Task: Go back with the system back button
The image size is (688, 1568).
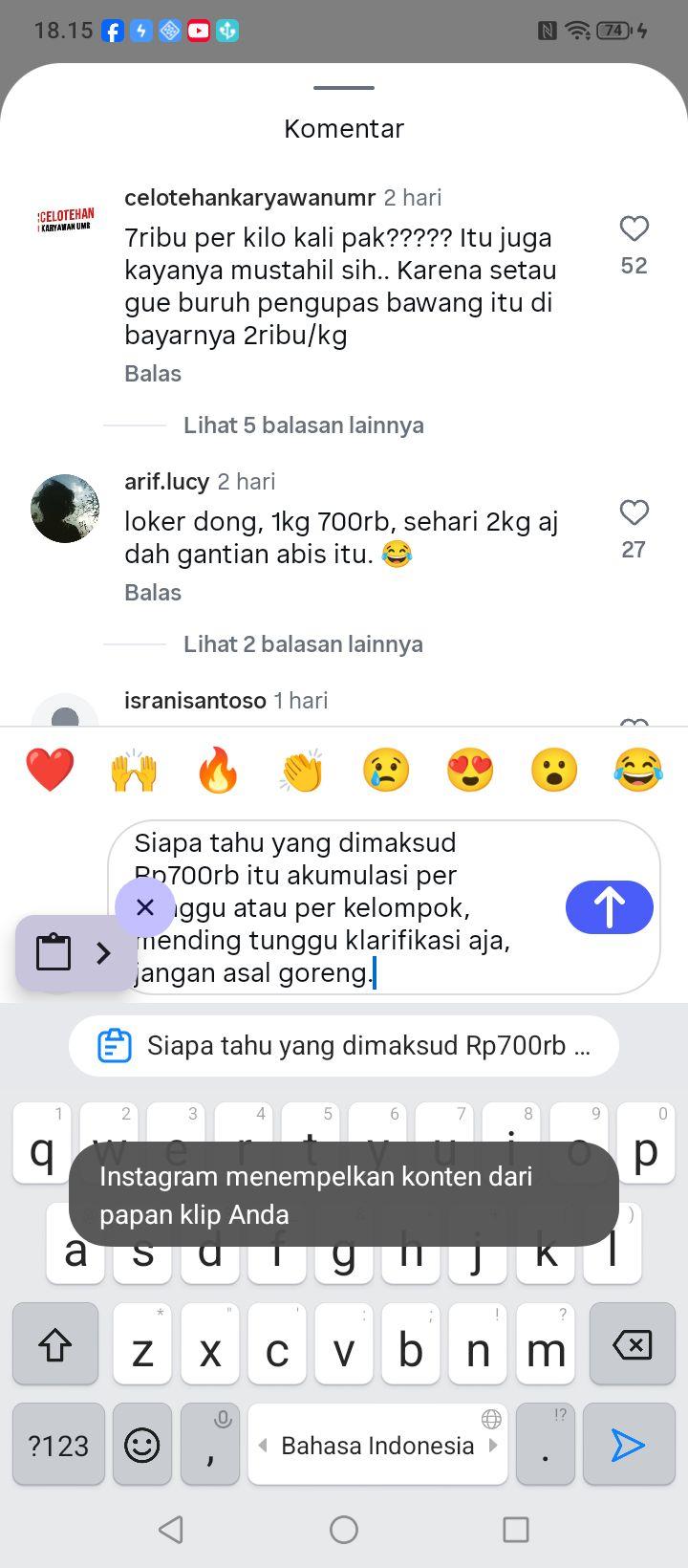Action: tap(171, 1530)
